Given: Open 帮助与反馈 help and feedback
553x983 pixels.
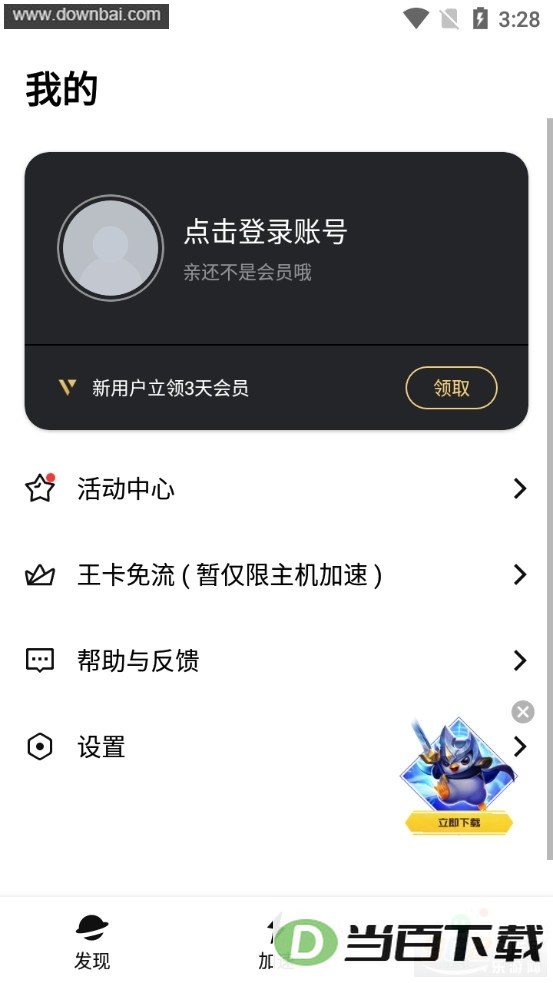Looking at the screenshot, I should click(276, 660).
